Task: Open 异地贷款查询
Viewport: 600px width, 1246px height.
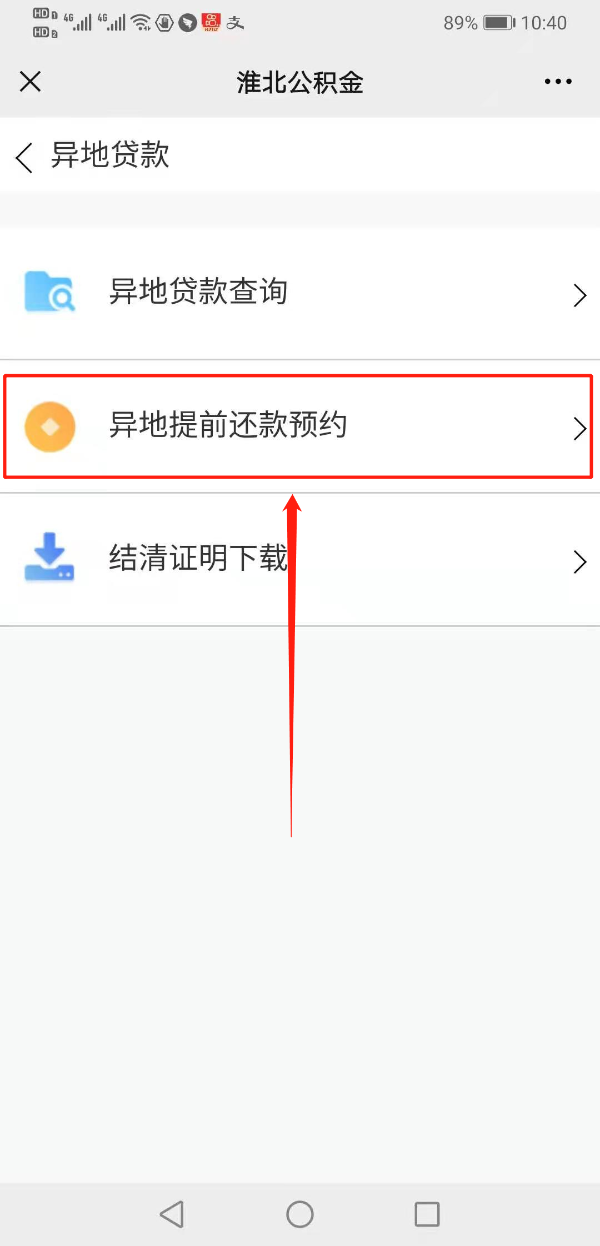Action: click(x=300, y=293)
